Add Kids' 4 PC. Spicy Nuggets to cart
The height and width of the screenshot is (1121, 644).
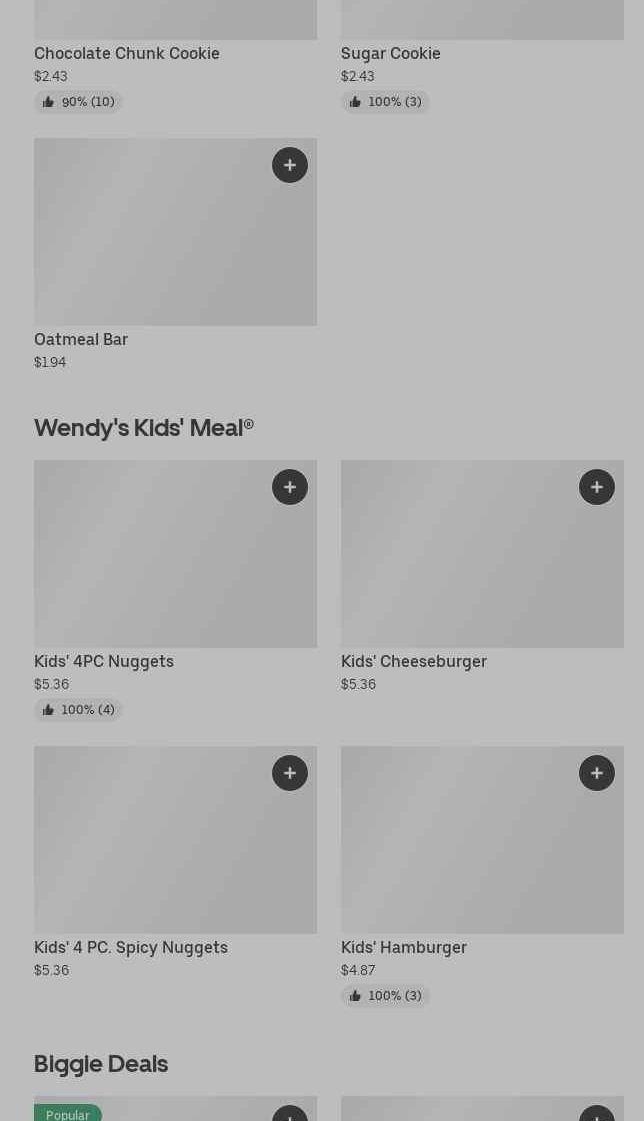tap(289, 773)
